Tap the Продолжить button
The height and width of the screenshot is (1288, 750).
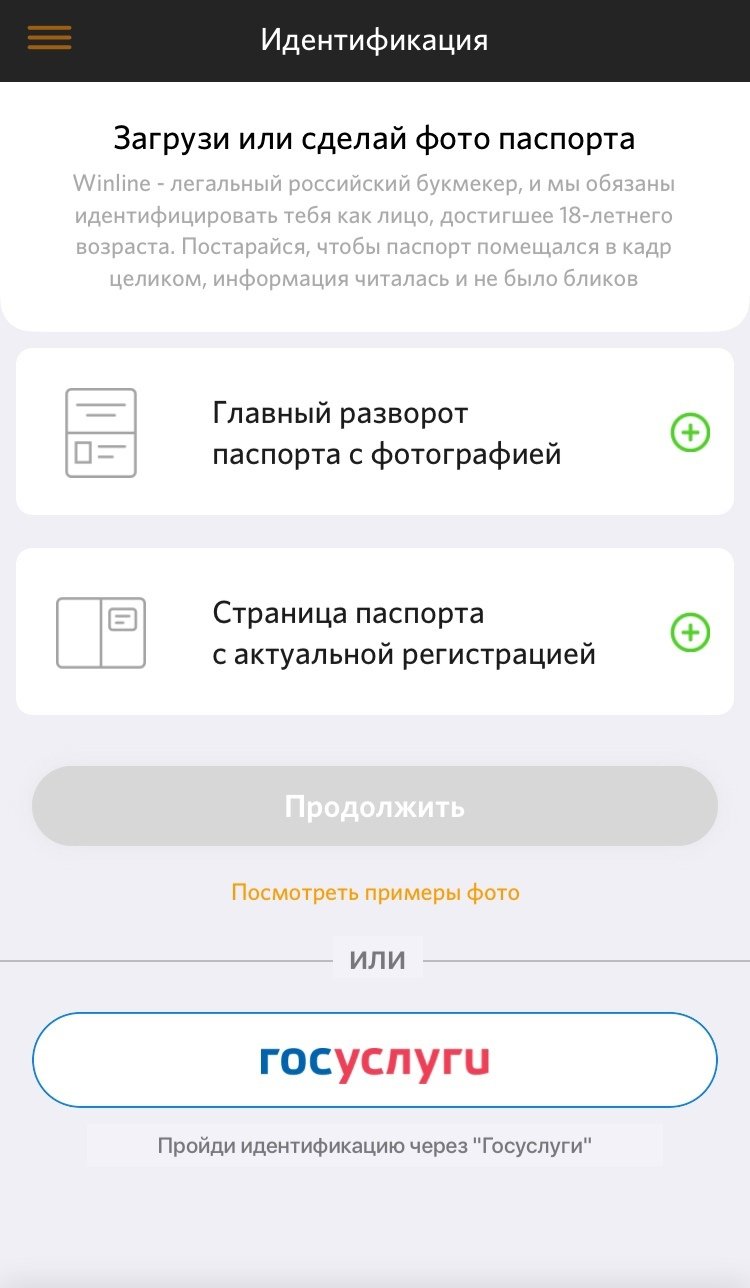point(375,806)
